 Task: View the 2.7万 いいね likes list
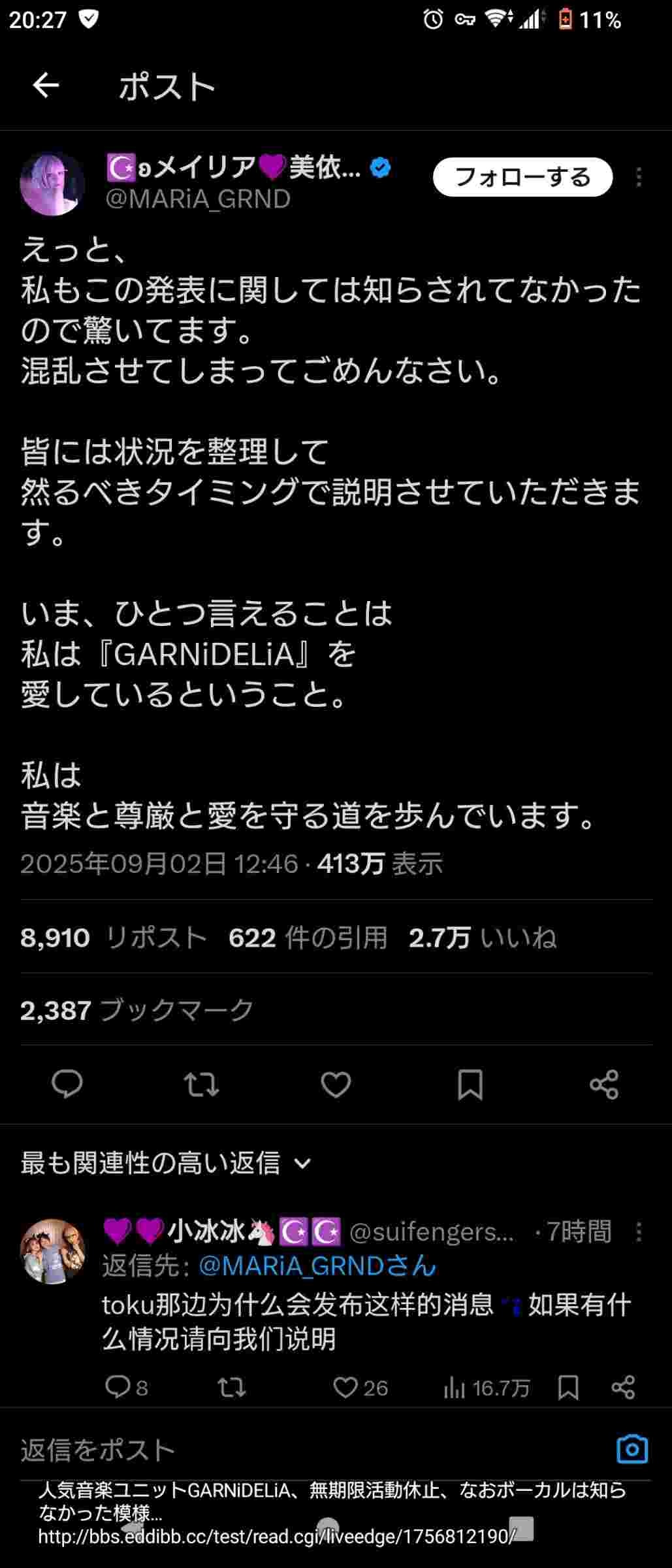[483, 938]
